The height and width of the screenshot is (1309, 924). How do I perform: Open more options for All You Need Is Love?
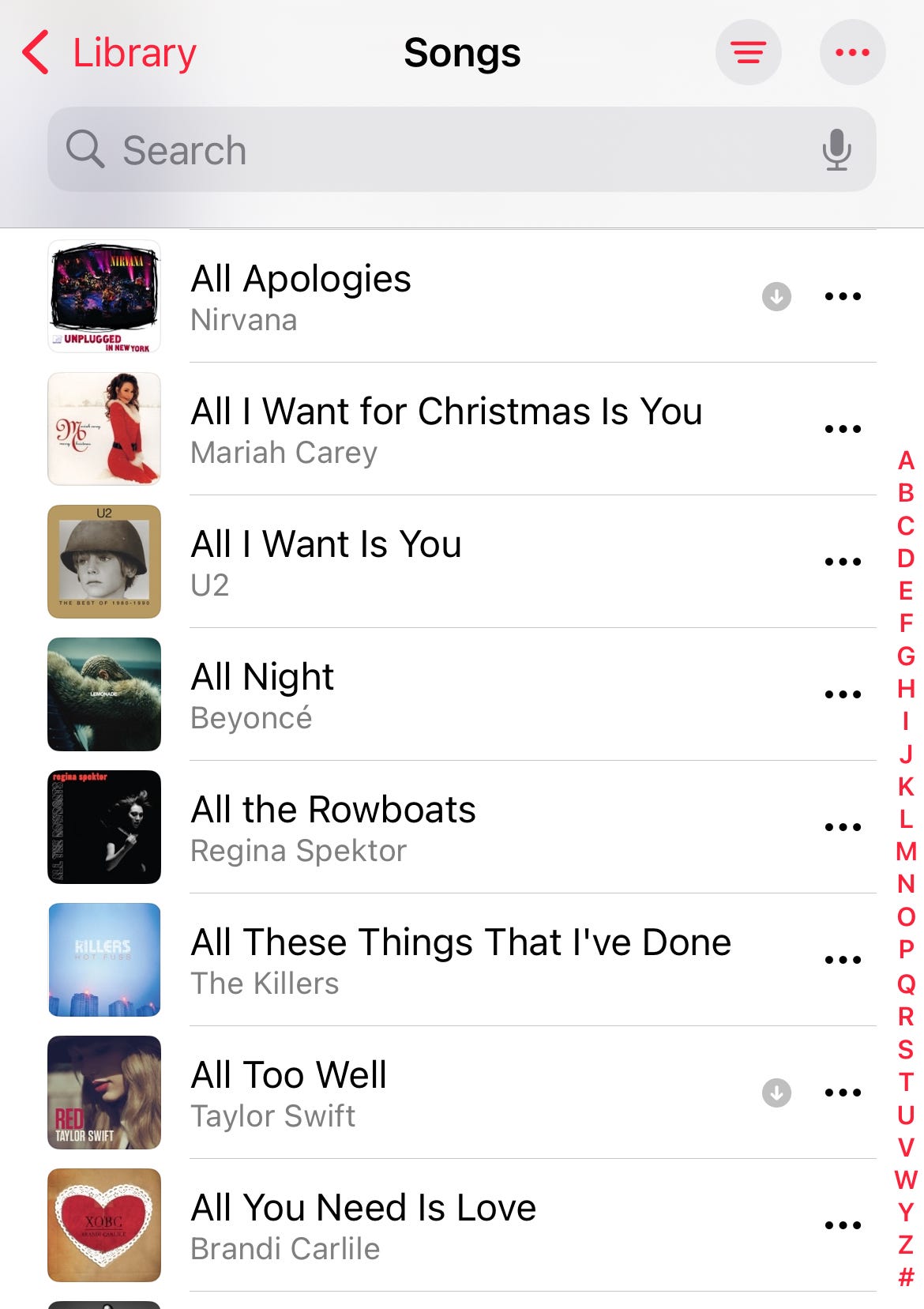tap(843, 1225)
